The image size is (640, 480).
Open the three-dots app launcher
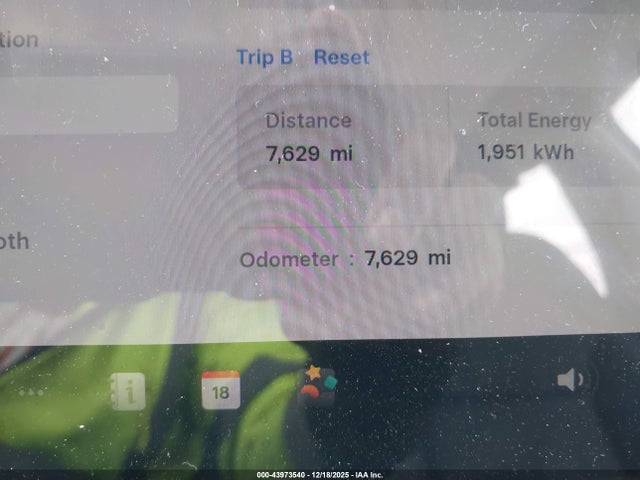click(x=31, y=392)
